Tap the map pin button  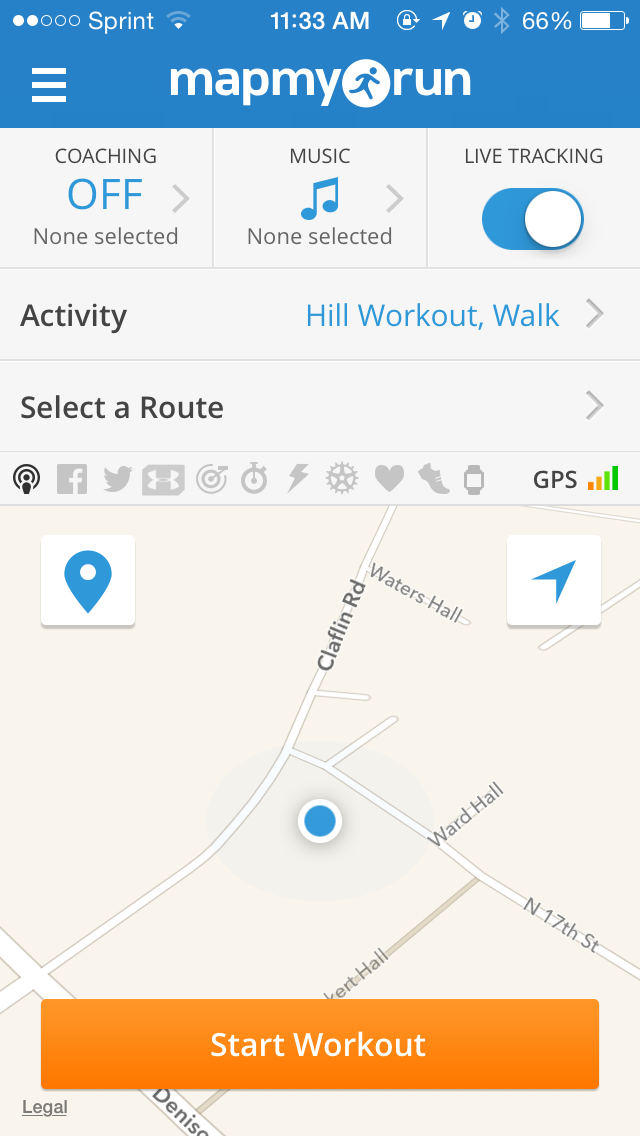[x=88, y=581]
